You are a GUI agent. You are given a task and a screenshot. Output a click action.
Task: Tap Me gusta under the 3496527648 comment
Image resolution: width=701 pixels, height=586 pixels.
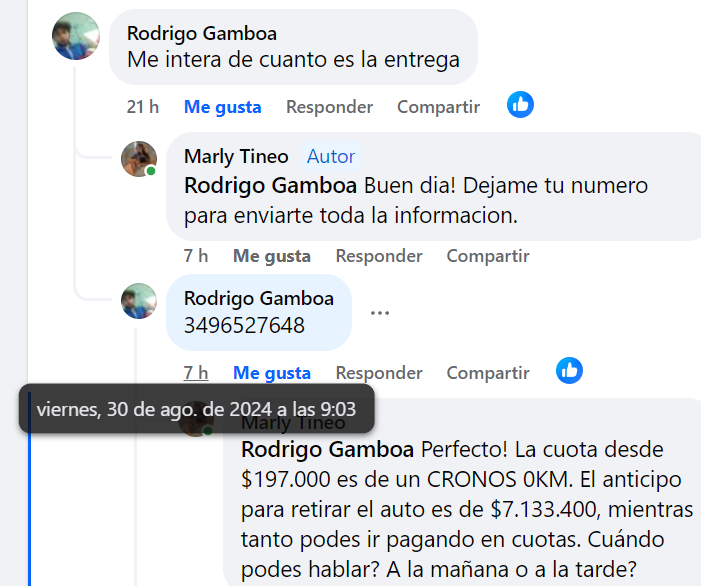point(271,373)
